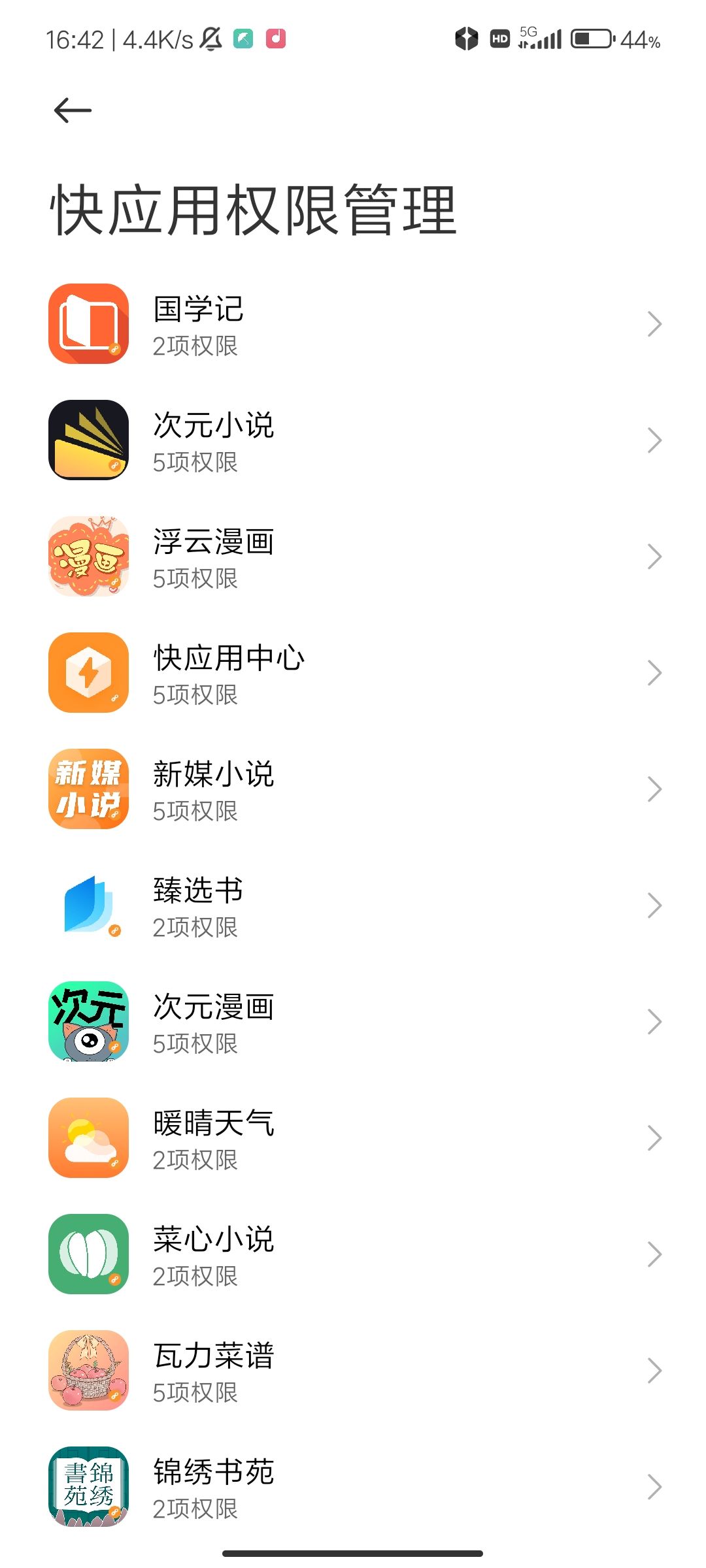Screen dimensions: 706x1568
Task: Select the 菜心小说 green leaf icon
Action: [x=88, y=1254]
